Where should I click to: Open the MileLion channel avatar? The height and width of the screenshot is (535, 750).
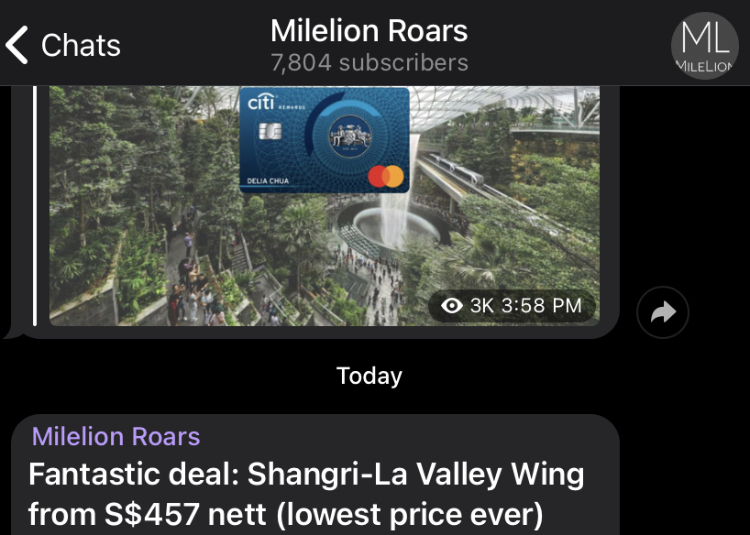pyautogui.click(x=704, y=44)
